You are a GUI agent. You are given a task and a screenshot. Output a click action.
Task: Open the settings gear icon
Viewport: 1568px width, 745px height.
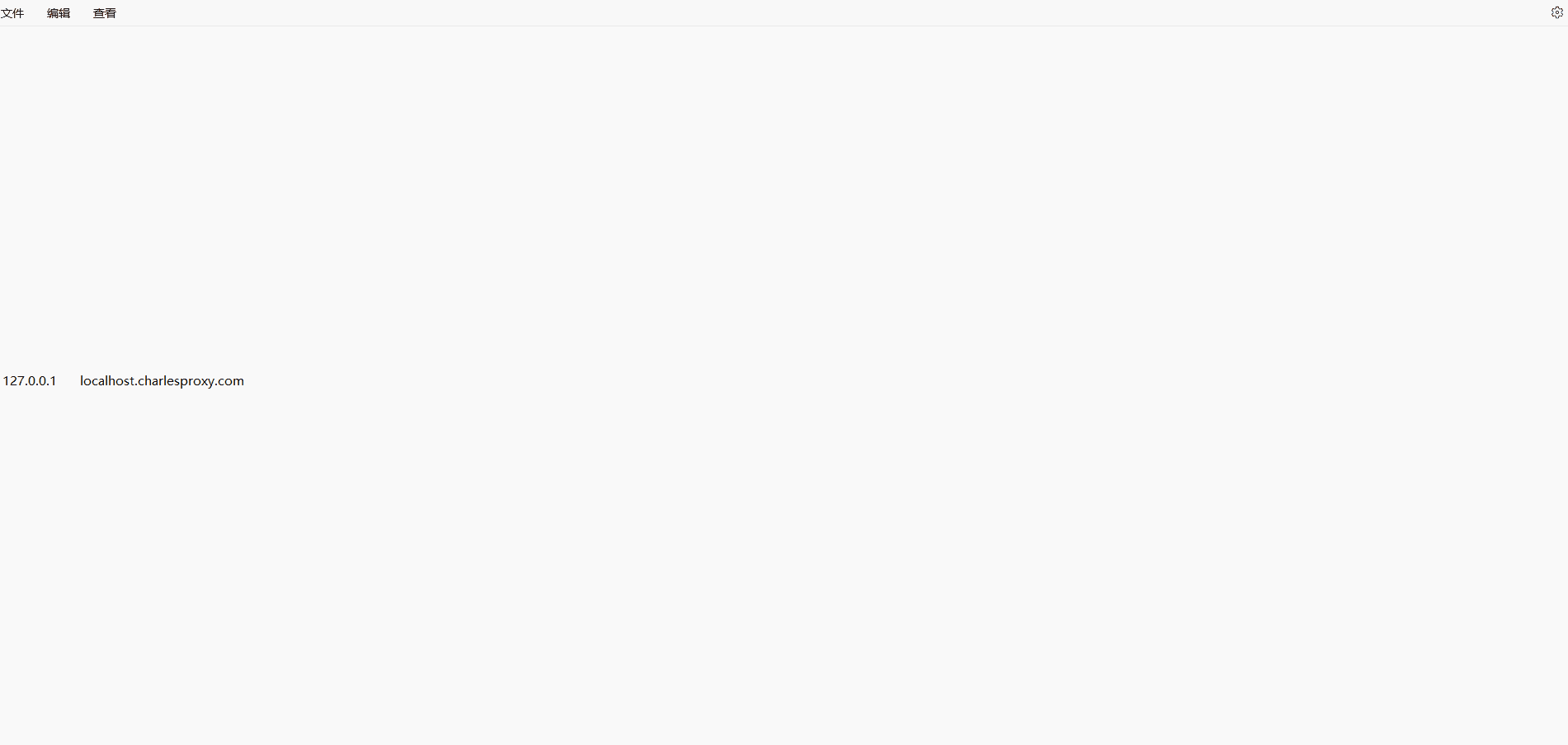click(x=1556, y=12)
